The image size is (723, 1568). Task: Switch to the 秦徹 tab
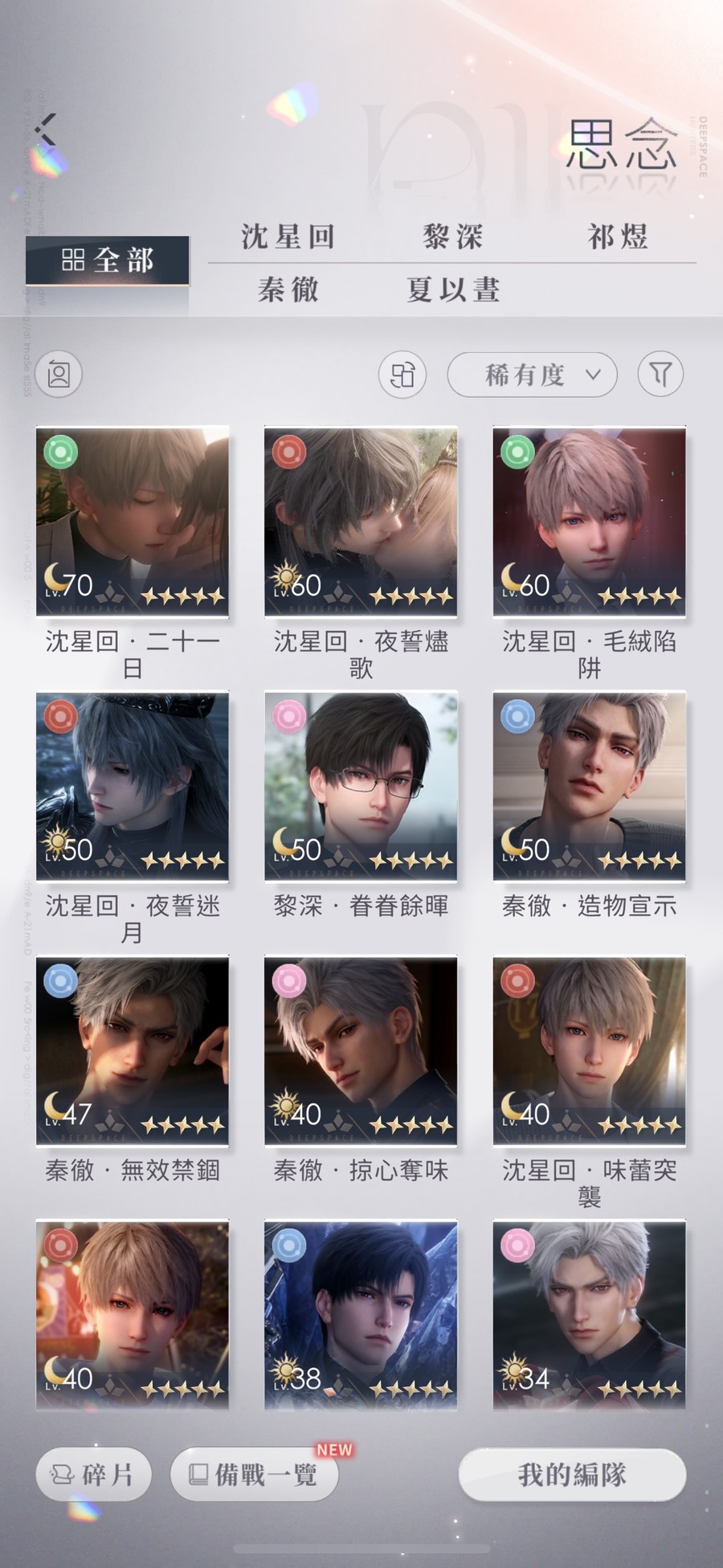pyautogui.click(x=288, y=289)
